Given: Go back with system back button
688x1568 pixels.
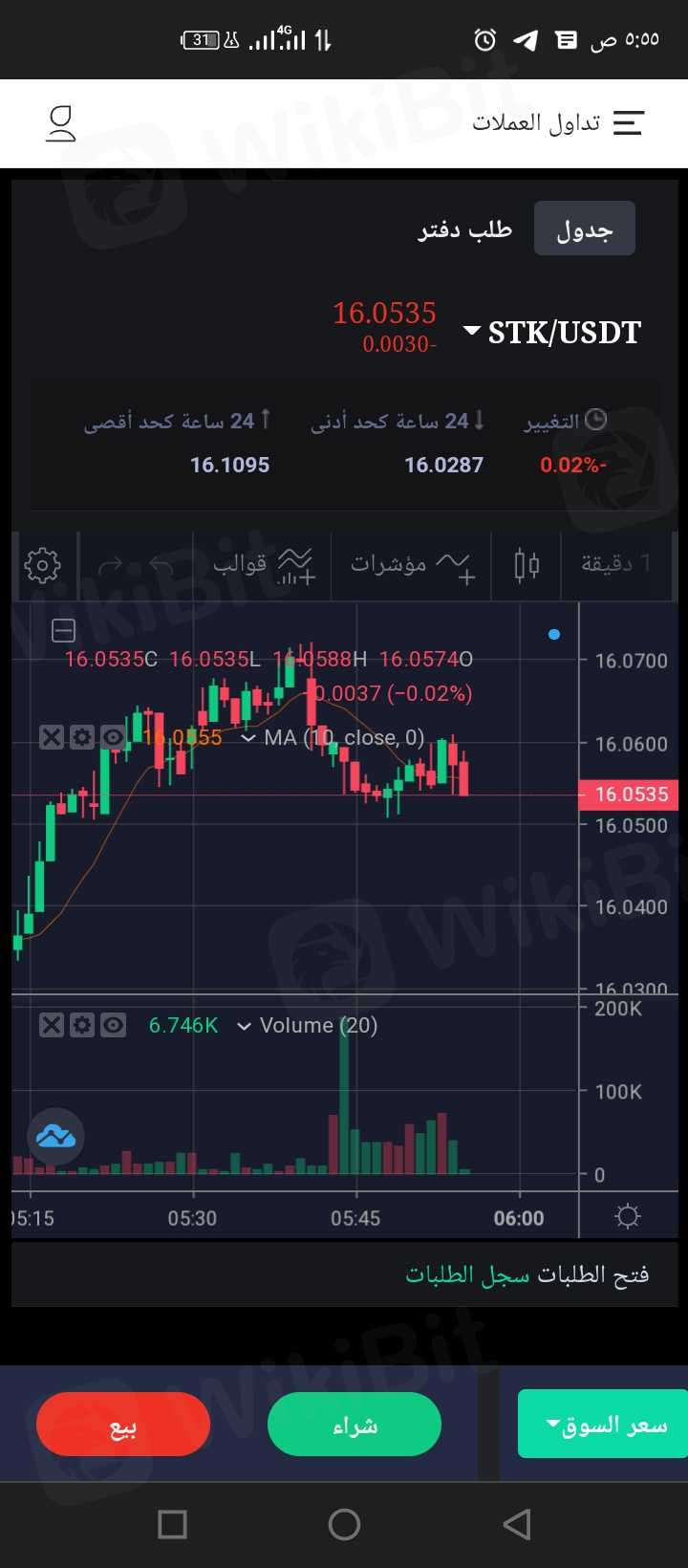Looking at the screenshot, I should (x=516, y=1524).
